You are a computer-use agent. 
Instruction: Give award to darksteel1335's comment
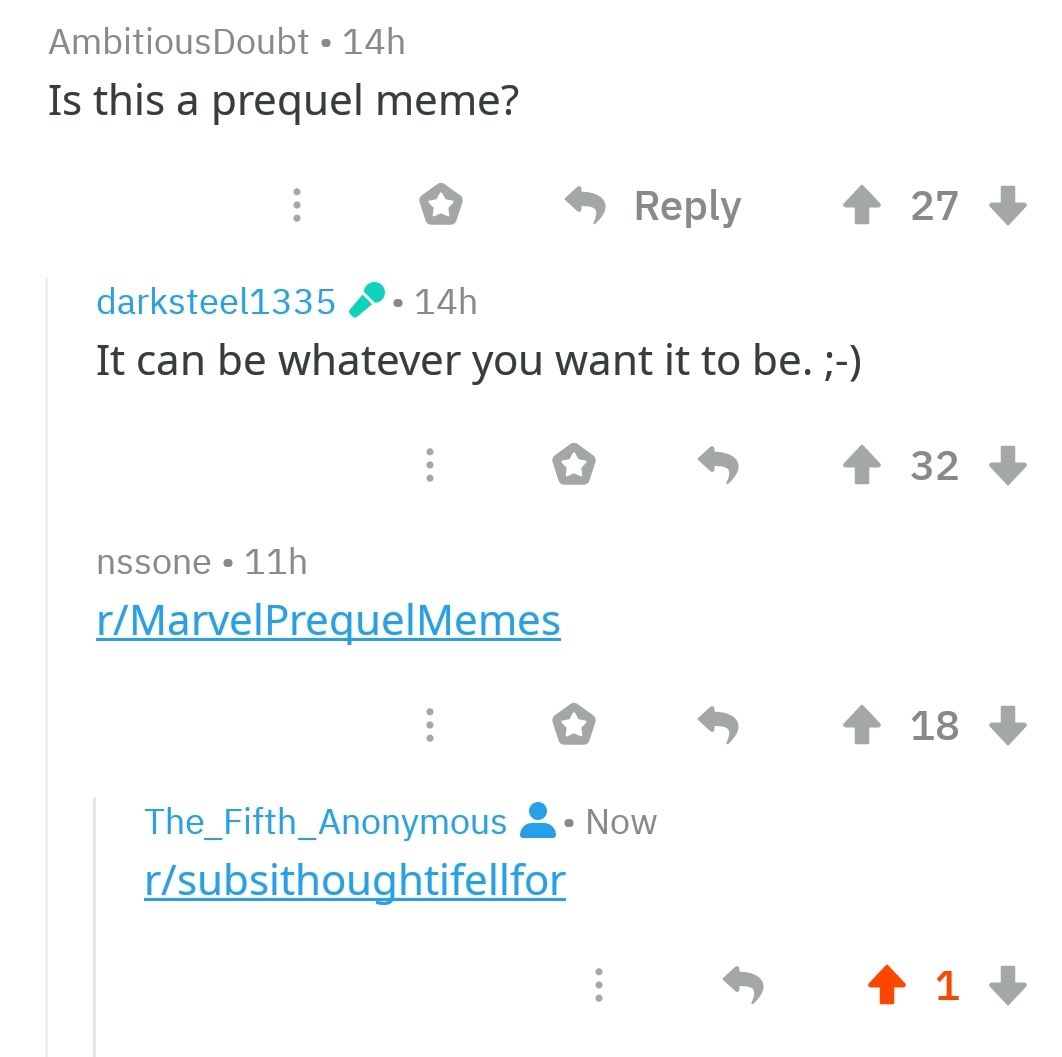[x=574, y=465]
